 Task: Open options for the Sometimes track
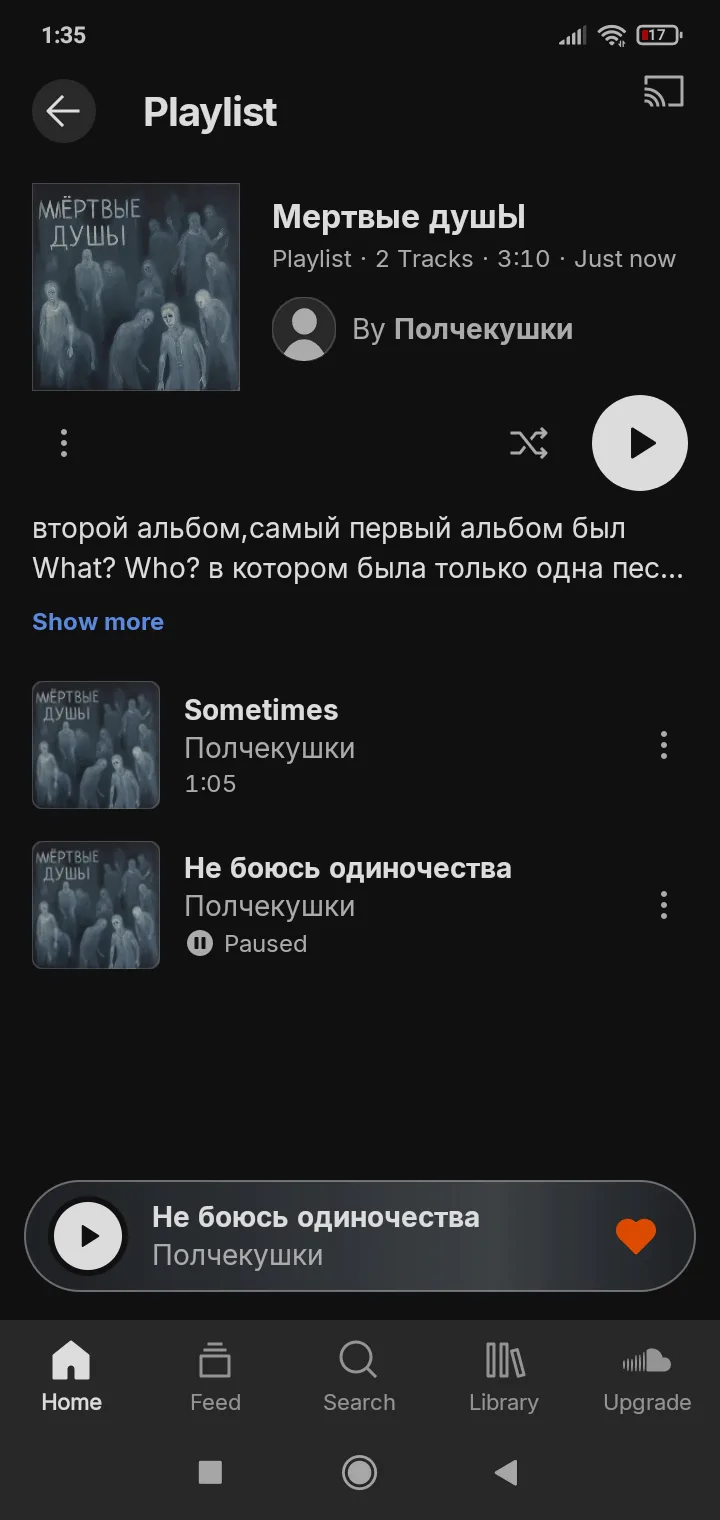(664, 745)
